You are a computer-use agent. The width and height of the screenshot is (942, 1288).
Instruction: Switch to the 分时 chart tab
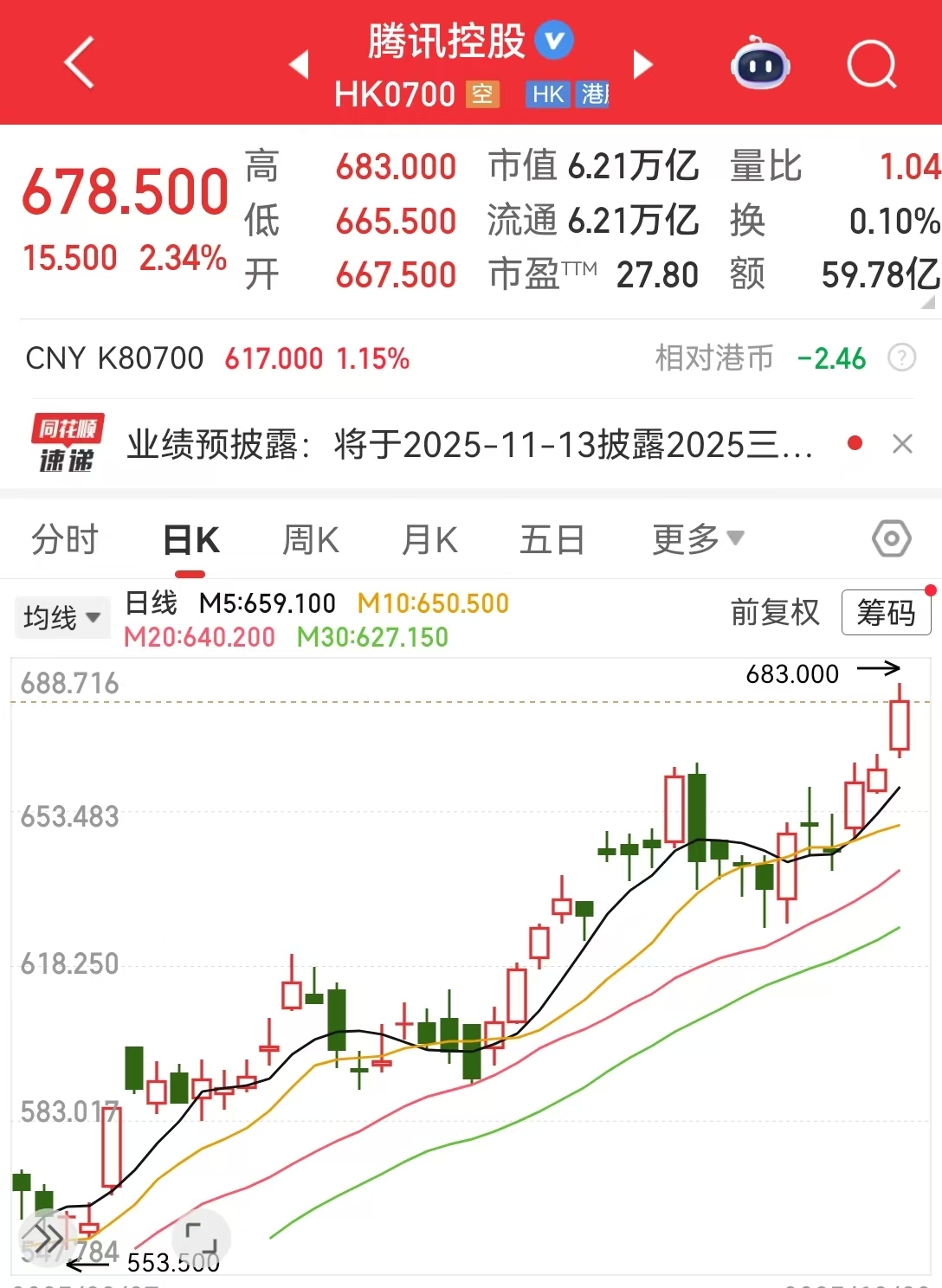(65, 540)
